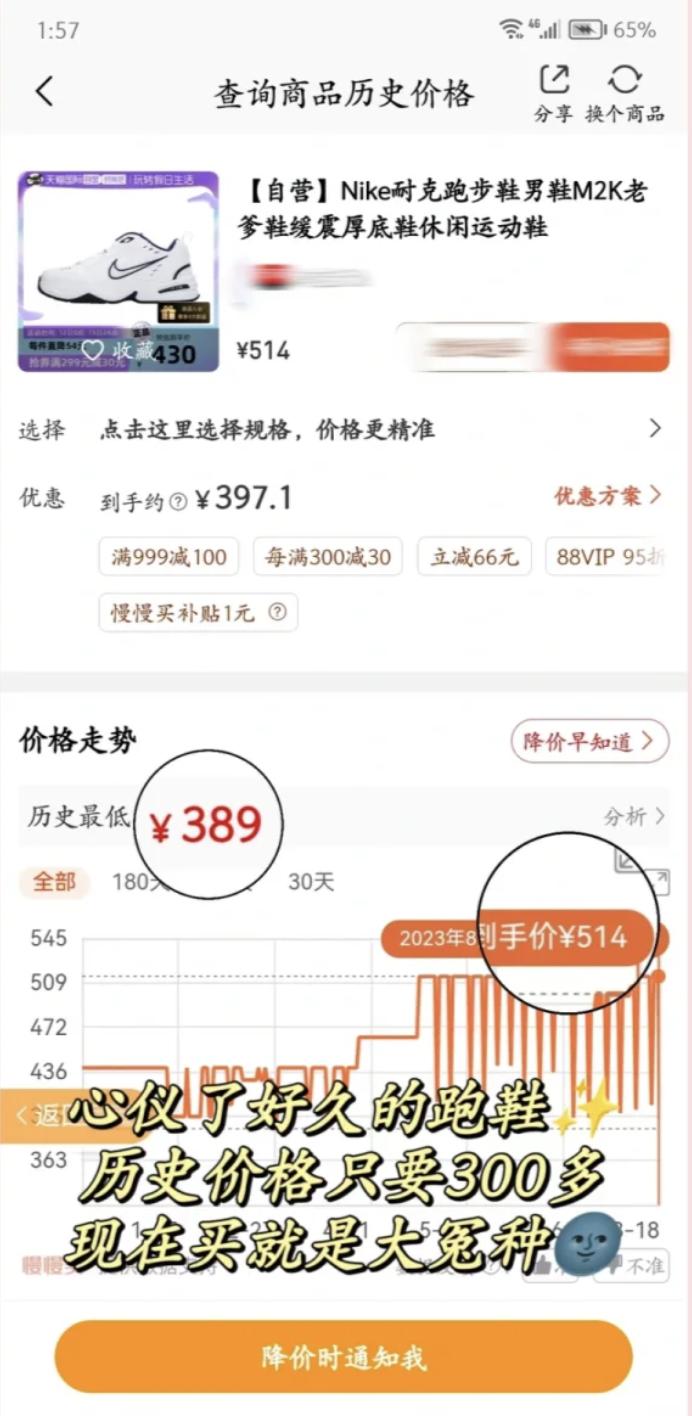This screenshot has height=1416, width=692.
Task: Choose the 立减66元 discount chip
Action: (474, 557)
